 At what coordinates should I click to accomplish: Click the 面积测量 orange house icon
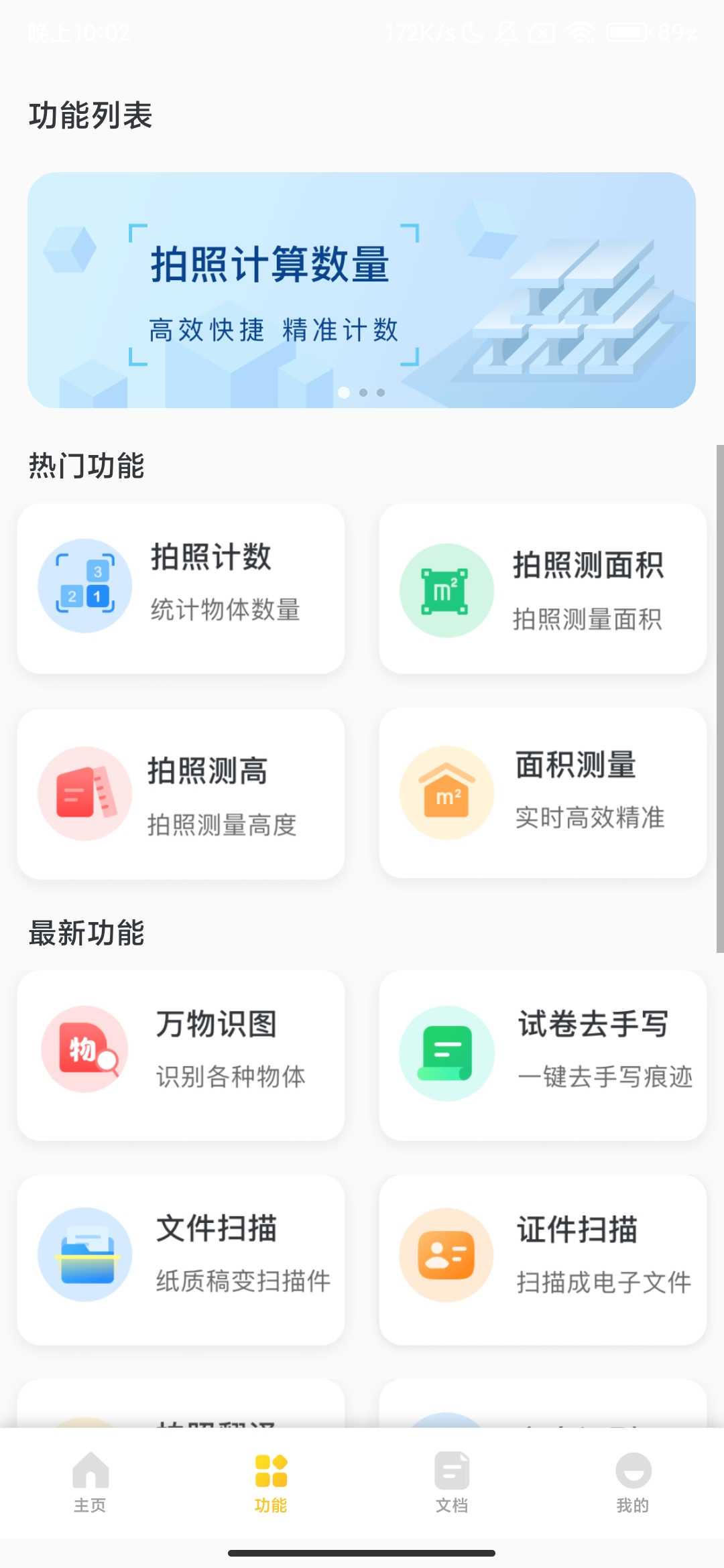pyautogui.click(x=446, y=793)
